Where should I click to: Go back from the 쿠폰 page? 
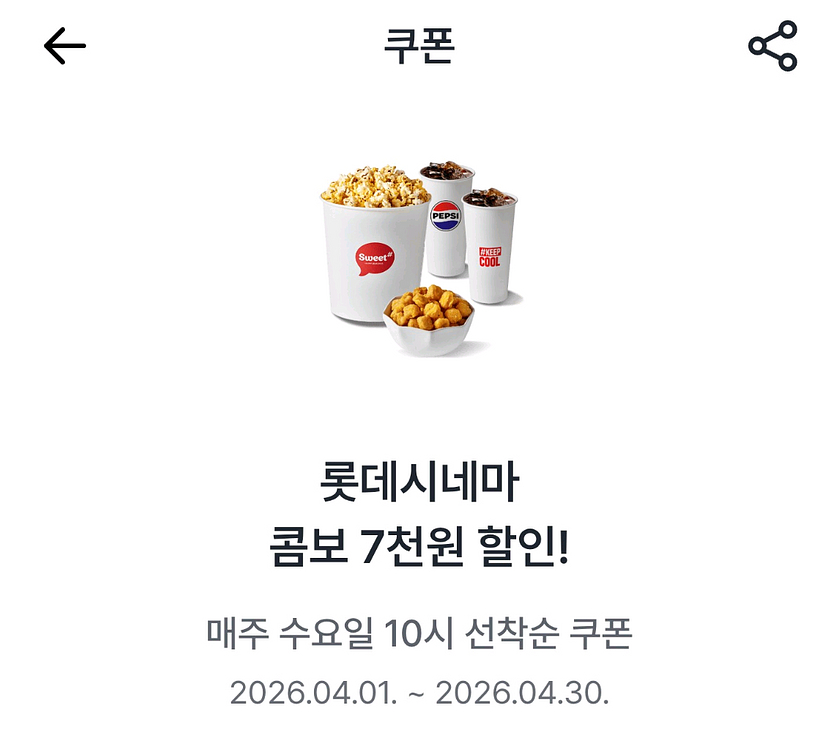65,46
